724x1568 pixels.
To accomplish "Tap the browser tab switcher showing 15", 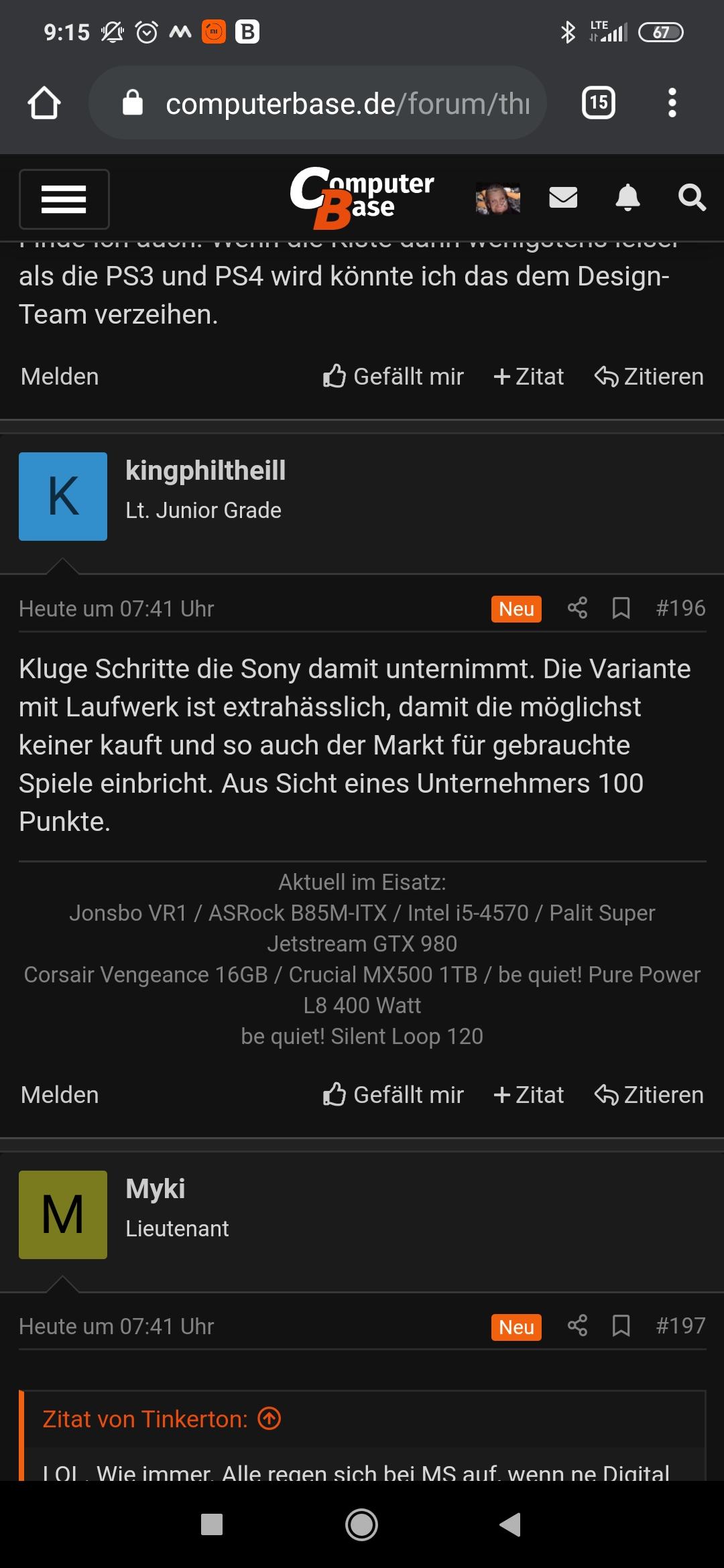I will 599,103.
